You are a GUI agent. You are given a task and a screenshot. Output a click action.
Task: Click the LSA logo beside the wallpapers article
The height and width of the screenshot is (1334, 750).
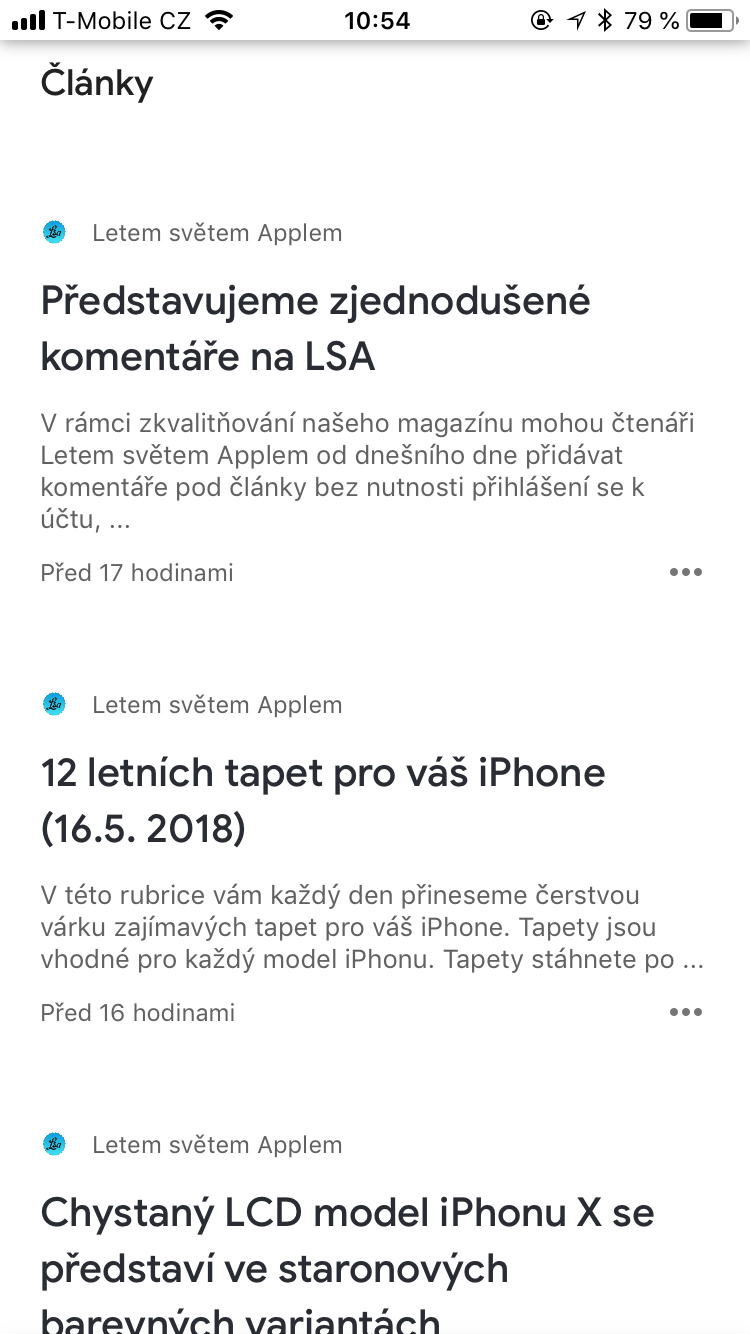(53, 703)
